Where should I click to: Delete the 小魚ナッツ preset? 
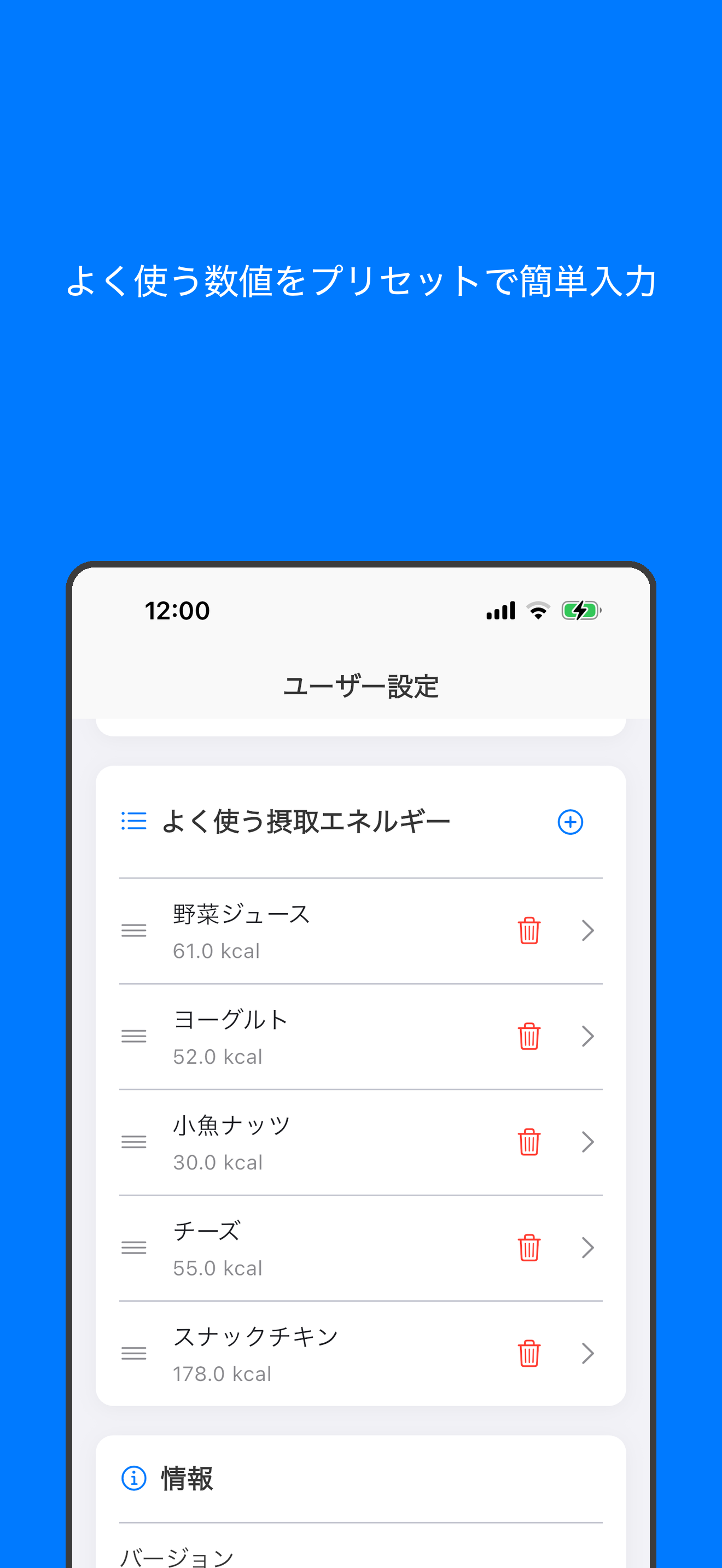click(528, 1142)
